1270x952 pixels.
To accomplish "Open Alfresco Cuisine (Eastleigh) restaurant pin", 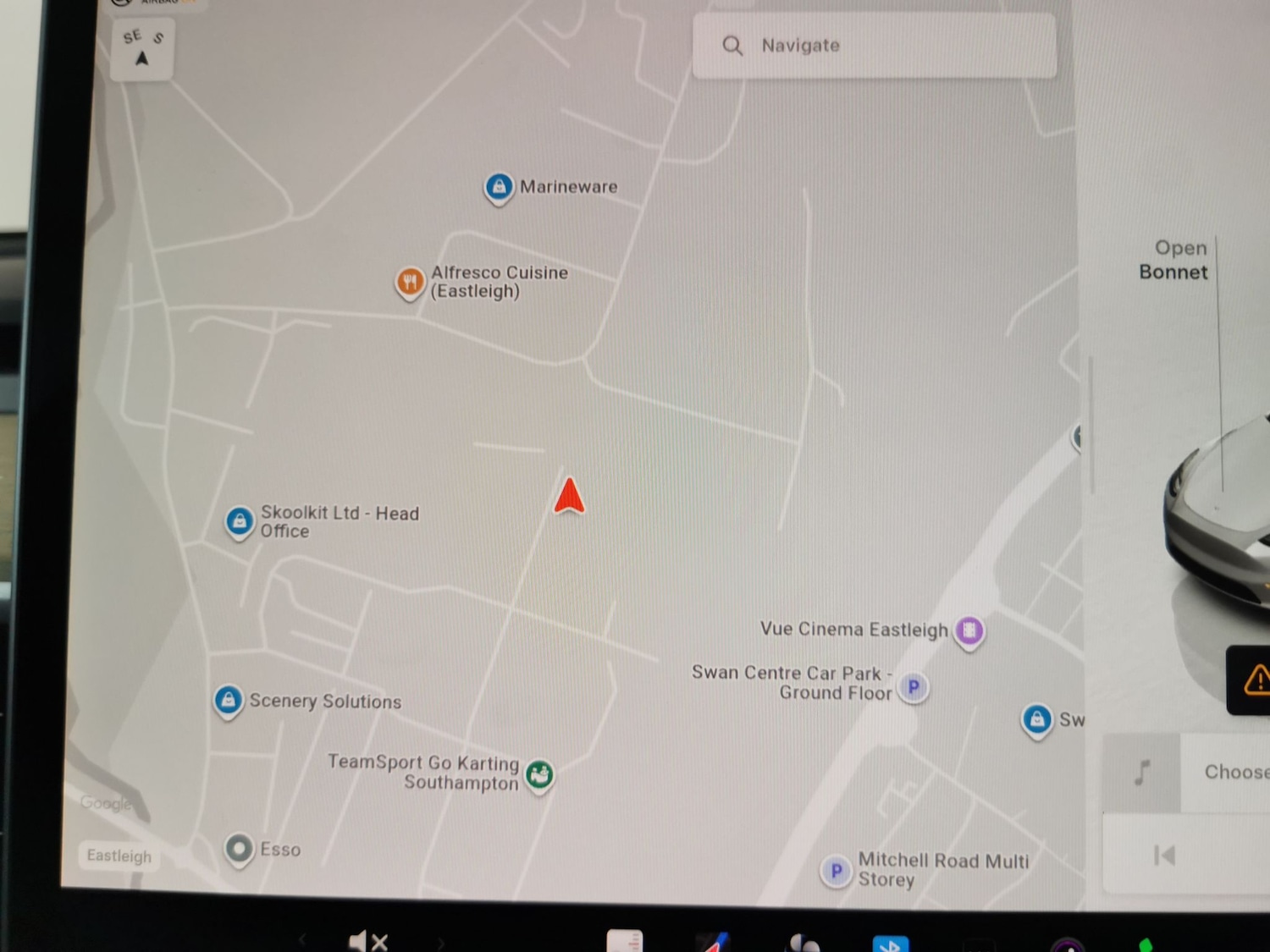I will pyautogui.click(x=411, y=282).
